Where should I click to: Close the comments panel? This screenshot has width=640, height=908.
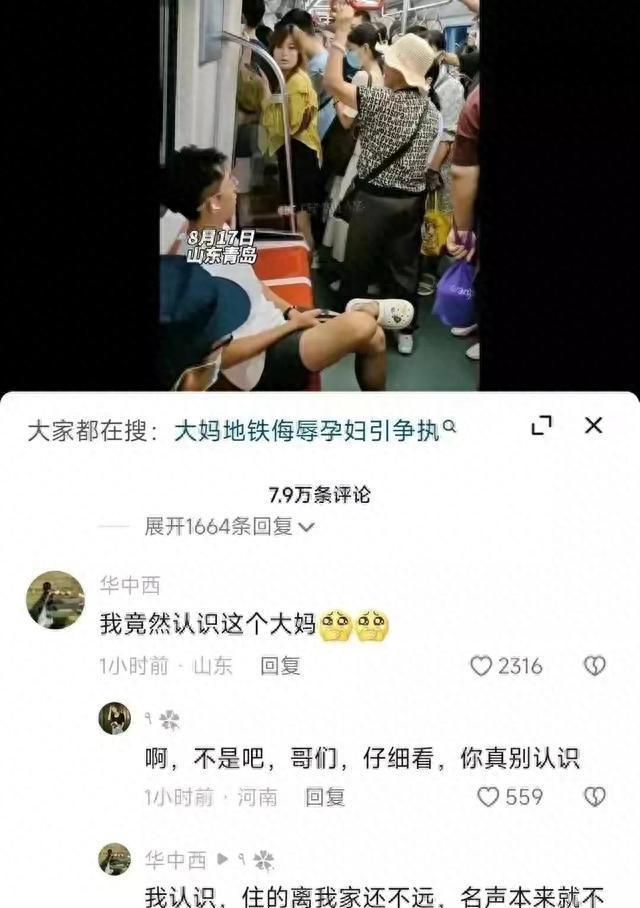tap(593, 426)
